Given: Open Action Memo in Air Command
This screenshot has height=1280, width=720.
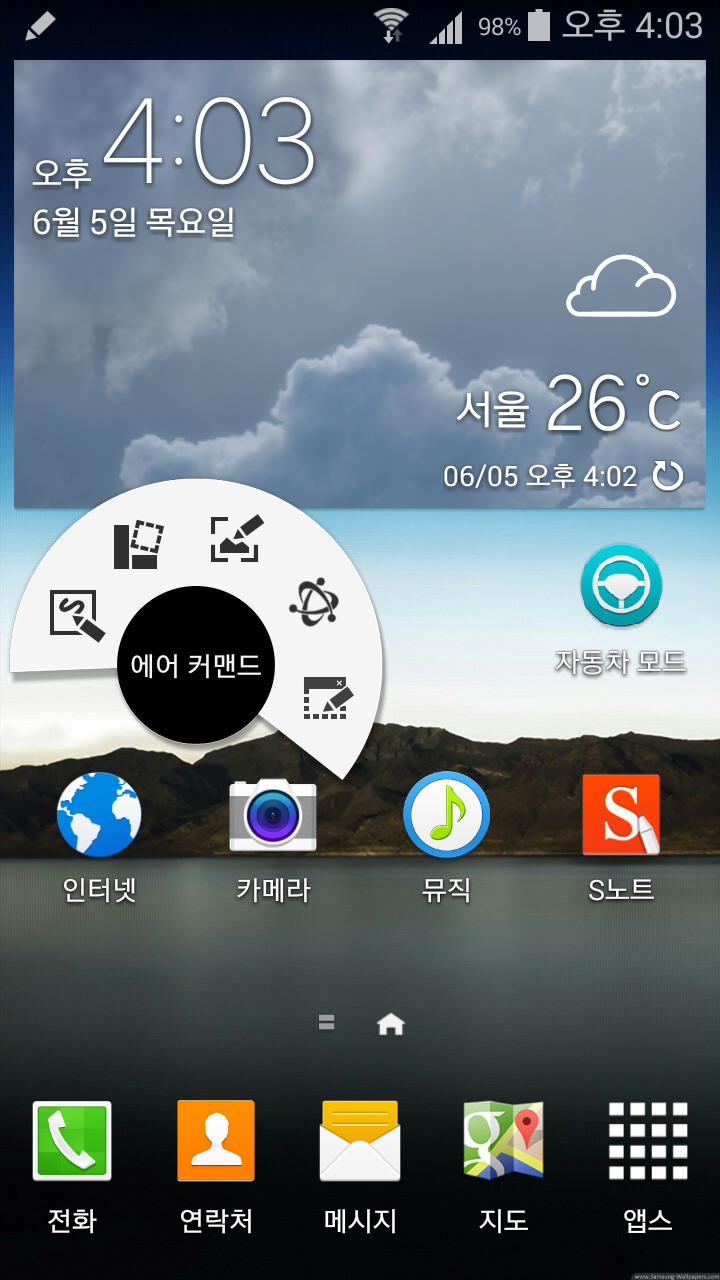Looking at the screenshot, I should tap(77, 615).
